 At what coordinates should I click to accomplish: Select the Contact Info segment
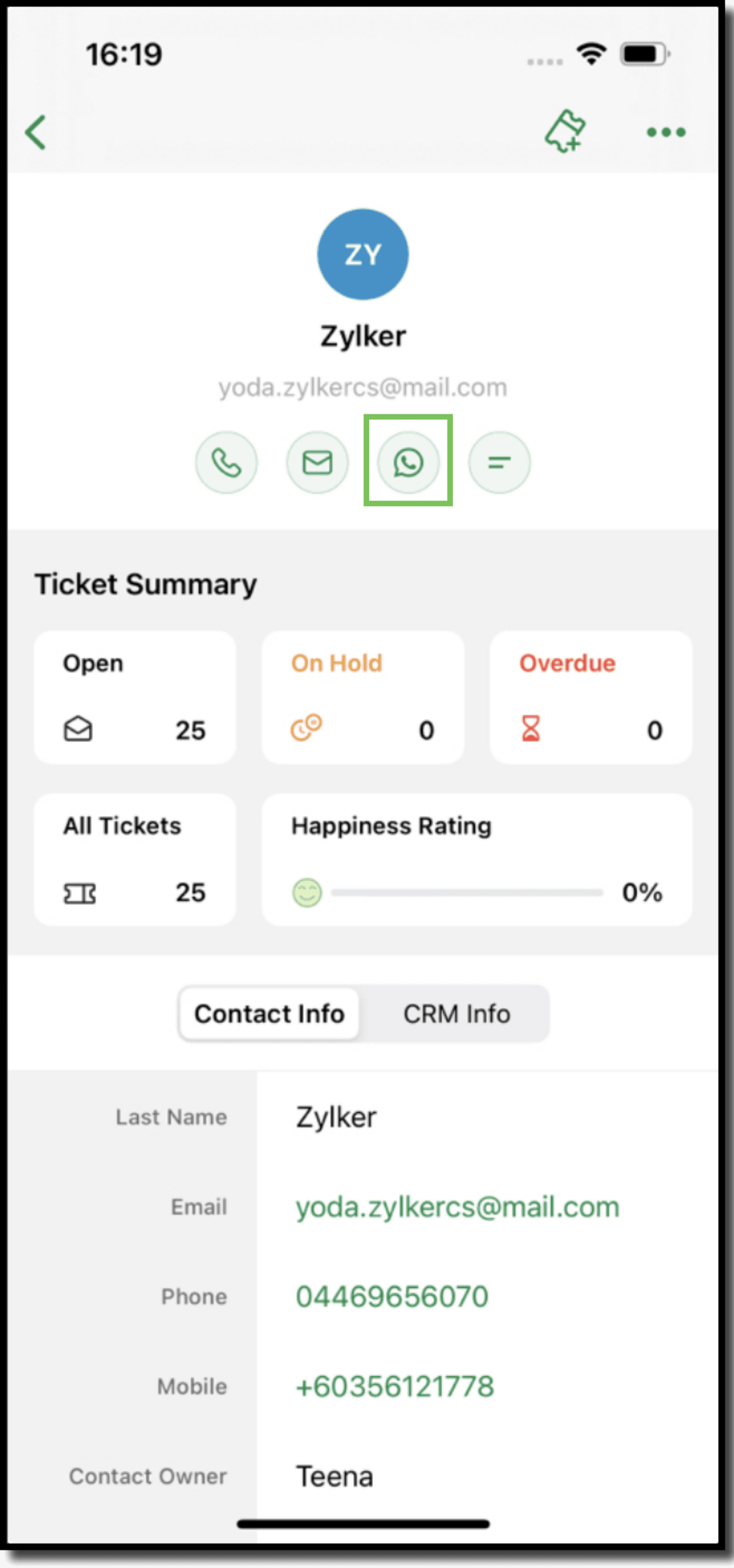coord(269,1014)
